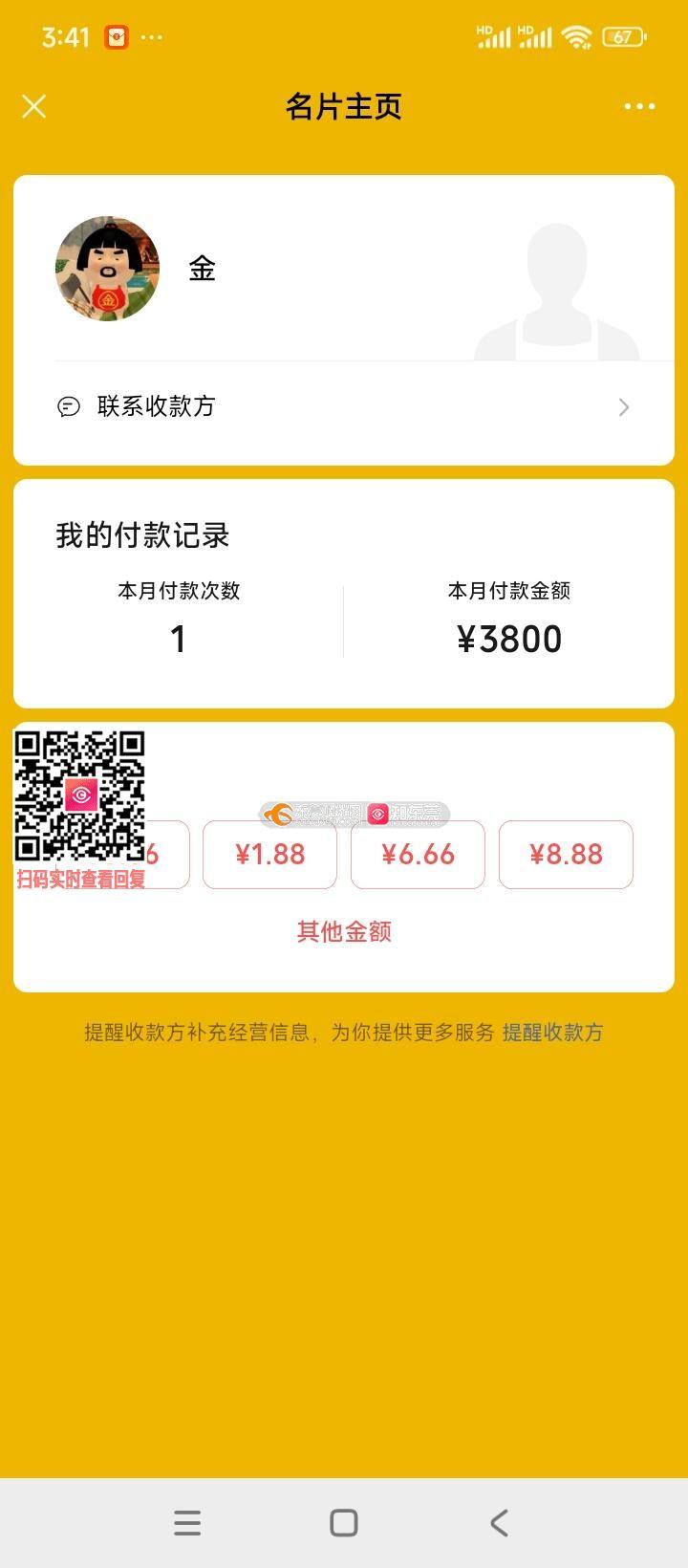Tap the 提醒收款方 link
Image resolution: width=688 pixels, height=1568 pixels.
coord(553,1033)
